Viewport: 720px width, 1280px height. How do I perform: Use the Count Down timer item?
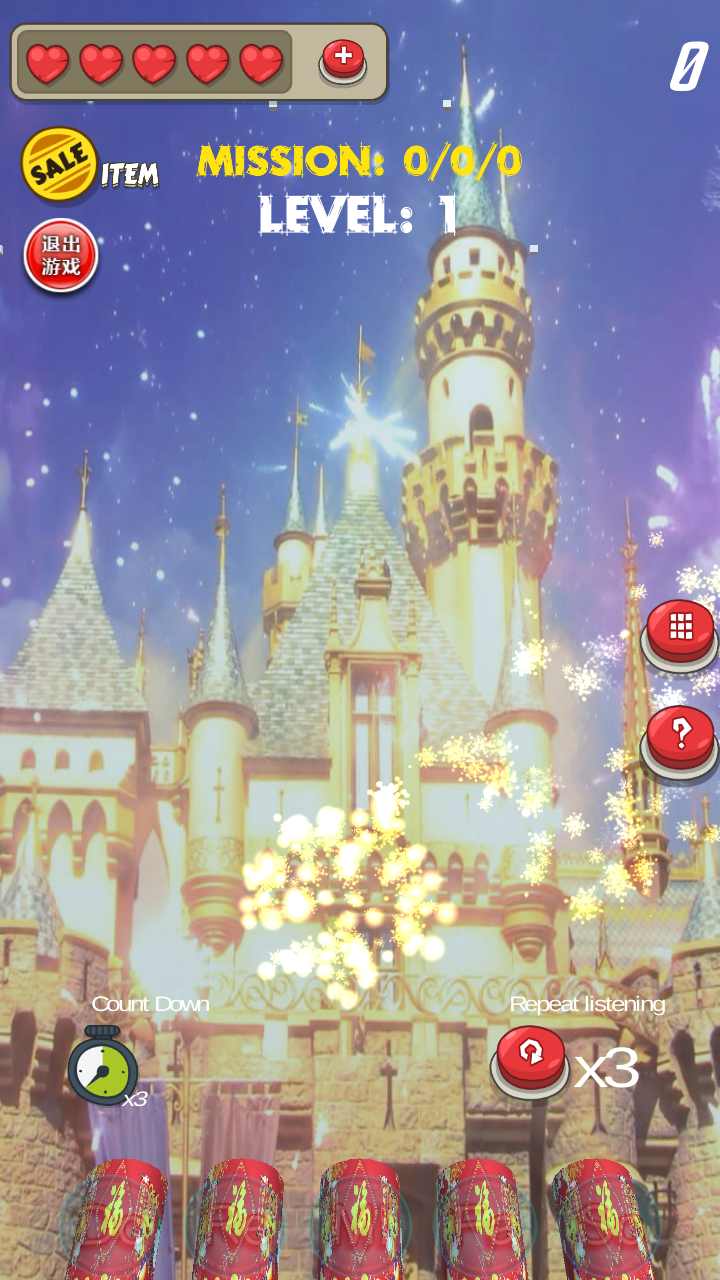pyautogui.click(x=103, y=1066)
